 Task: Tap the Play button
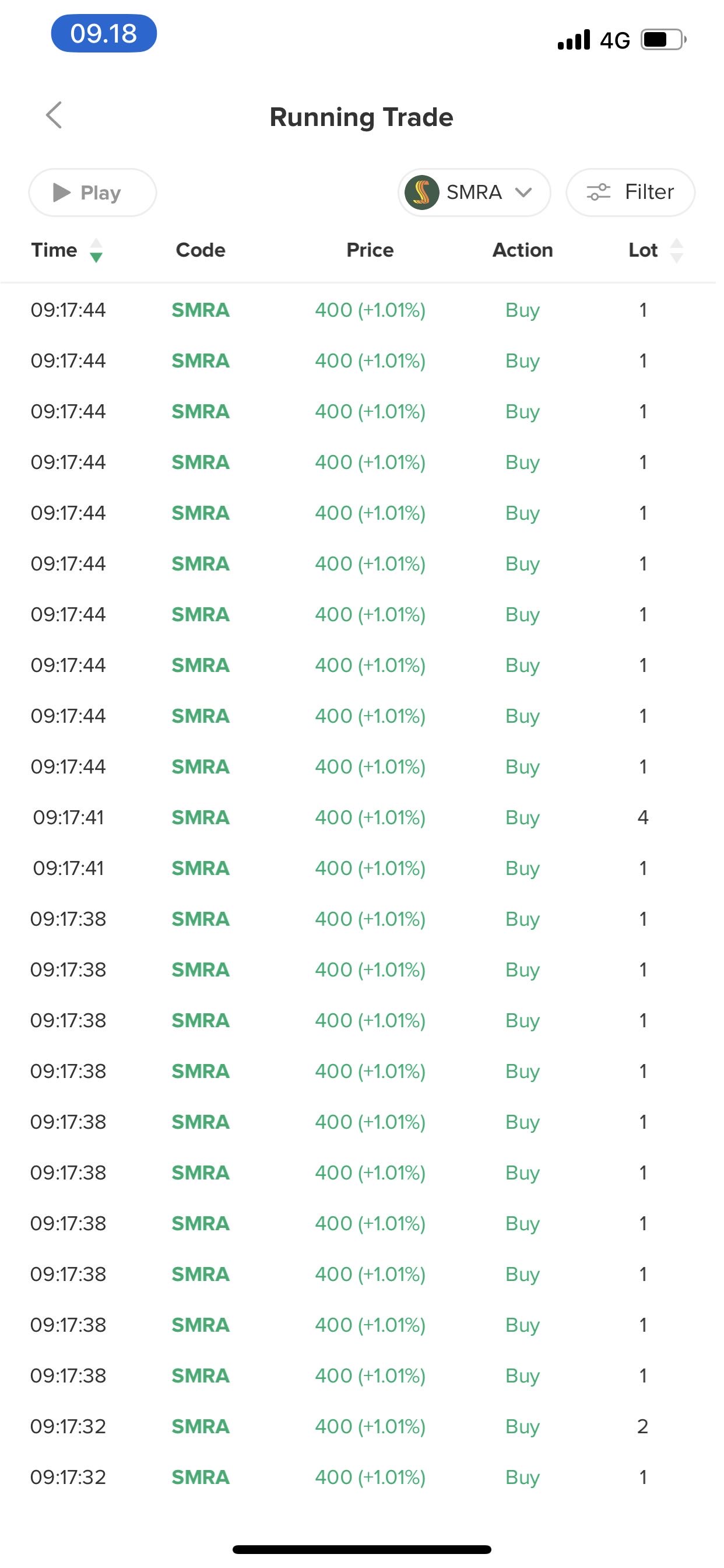(x=93, y=192)
